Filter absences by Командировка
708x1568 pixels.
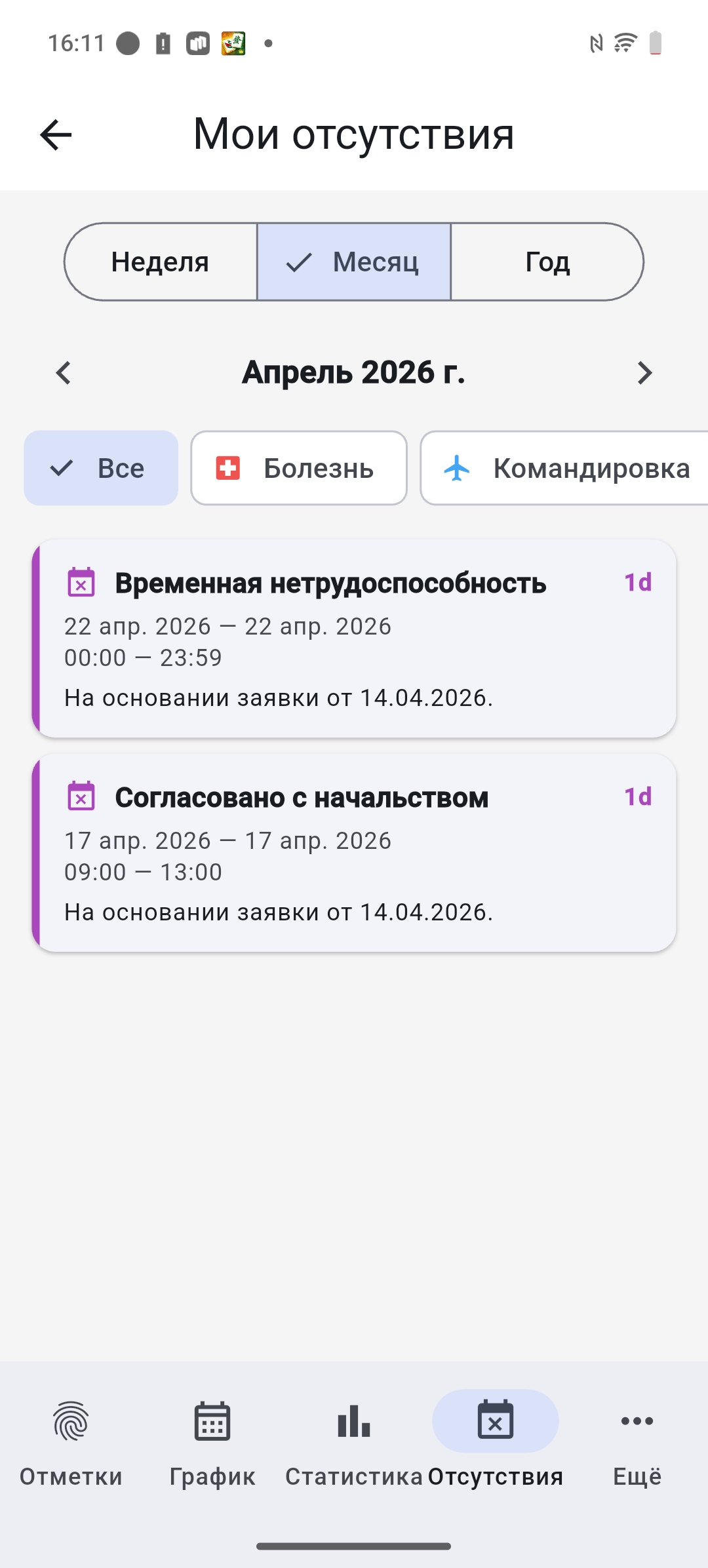pyautogui.click(x=564, y=468)
